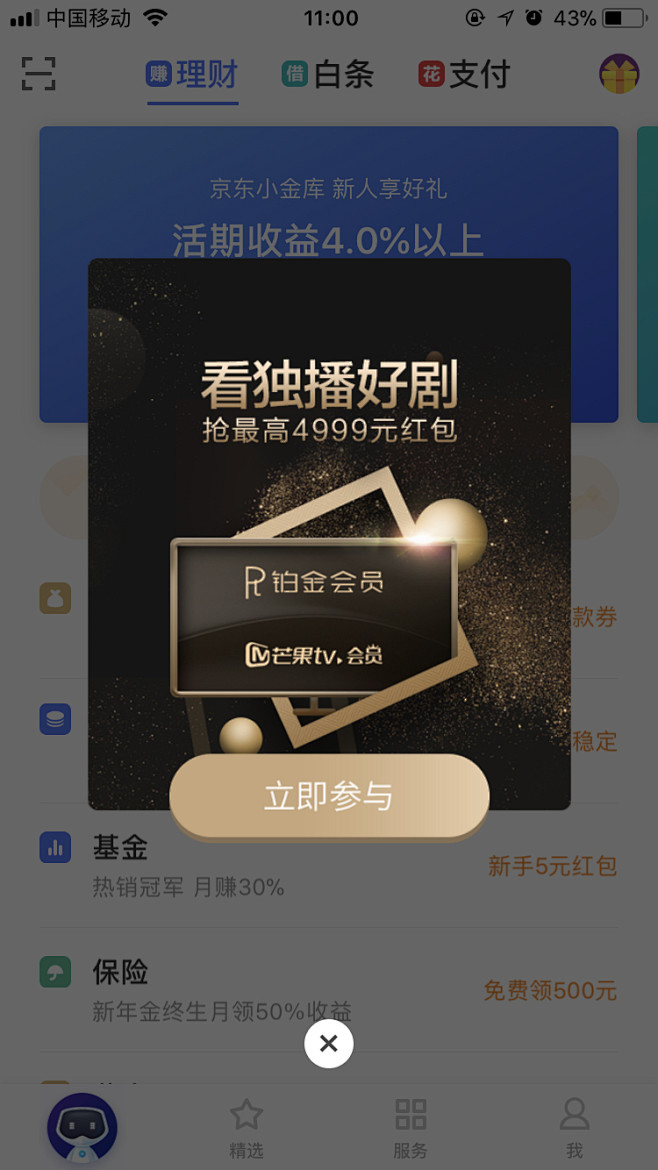Go to the 服务 tab
Viewport: 658px width, 1170px height.
point(411,1128)
